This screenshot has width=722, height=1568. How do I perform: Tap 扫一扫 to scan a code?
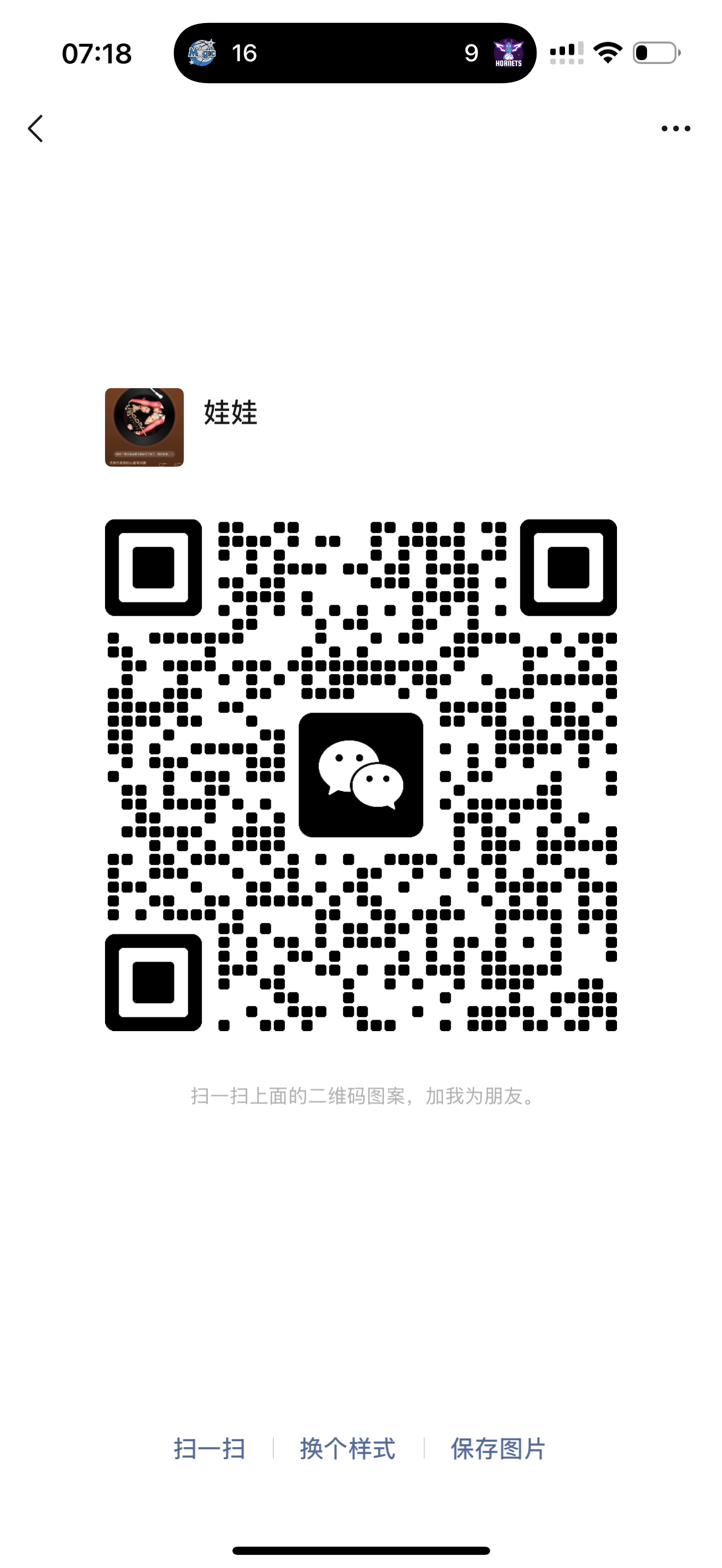(209, 1449)
